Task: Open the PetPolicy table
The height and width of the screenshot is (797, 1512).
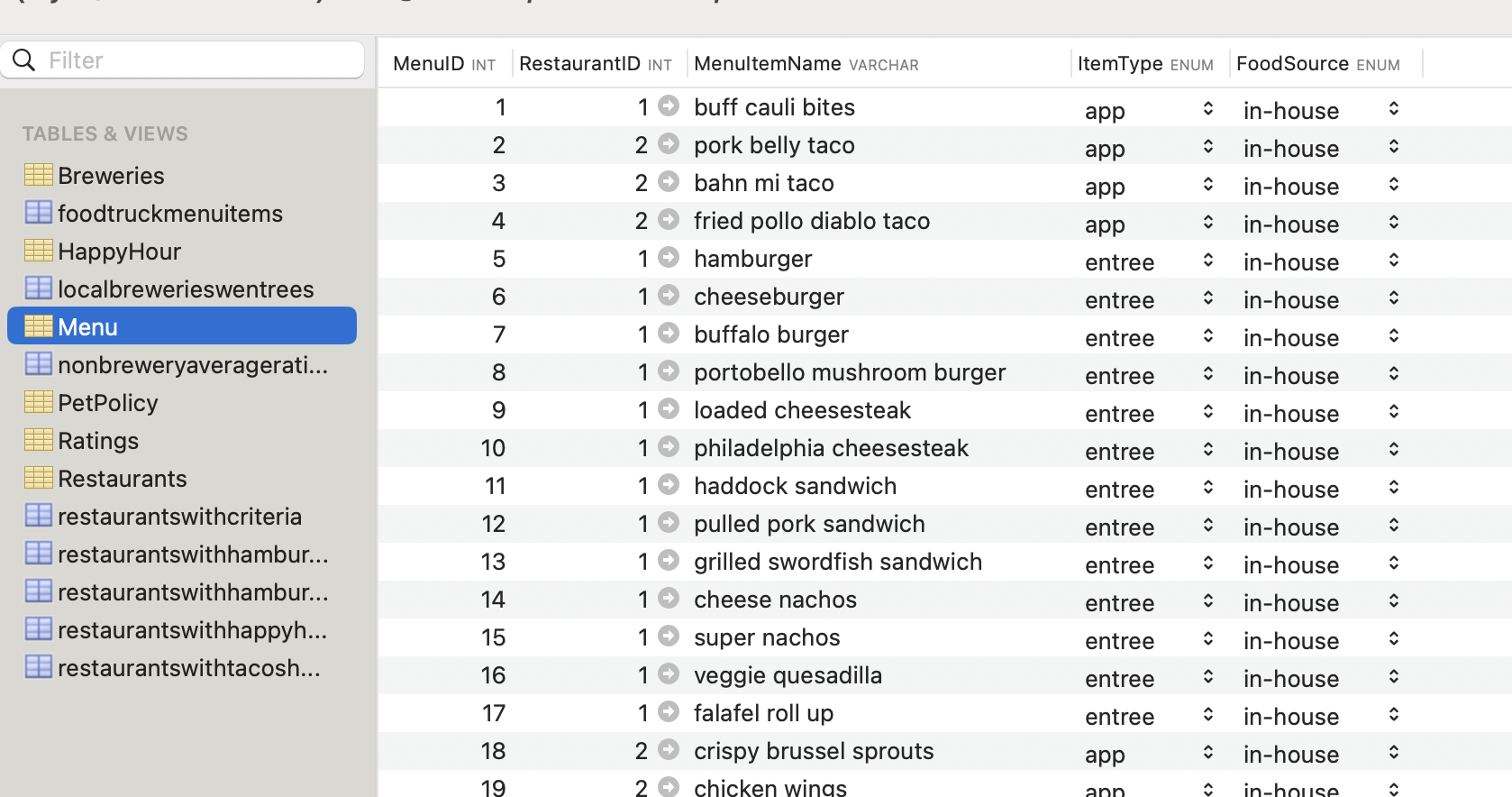Action: click(107, 403)
